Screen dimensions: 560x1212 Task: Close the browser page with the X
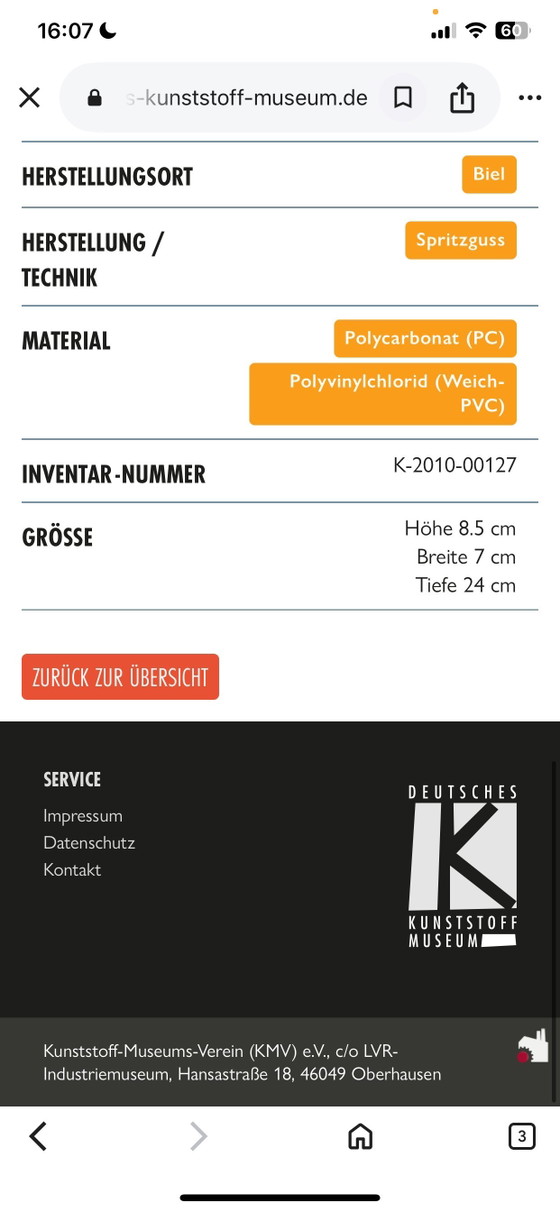pos(30,97)
